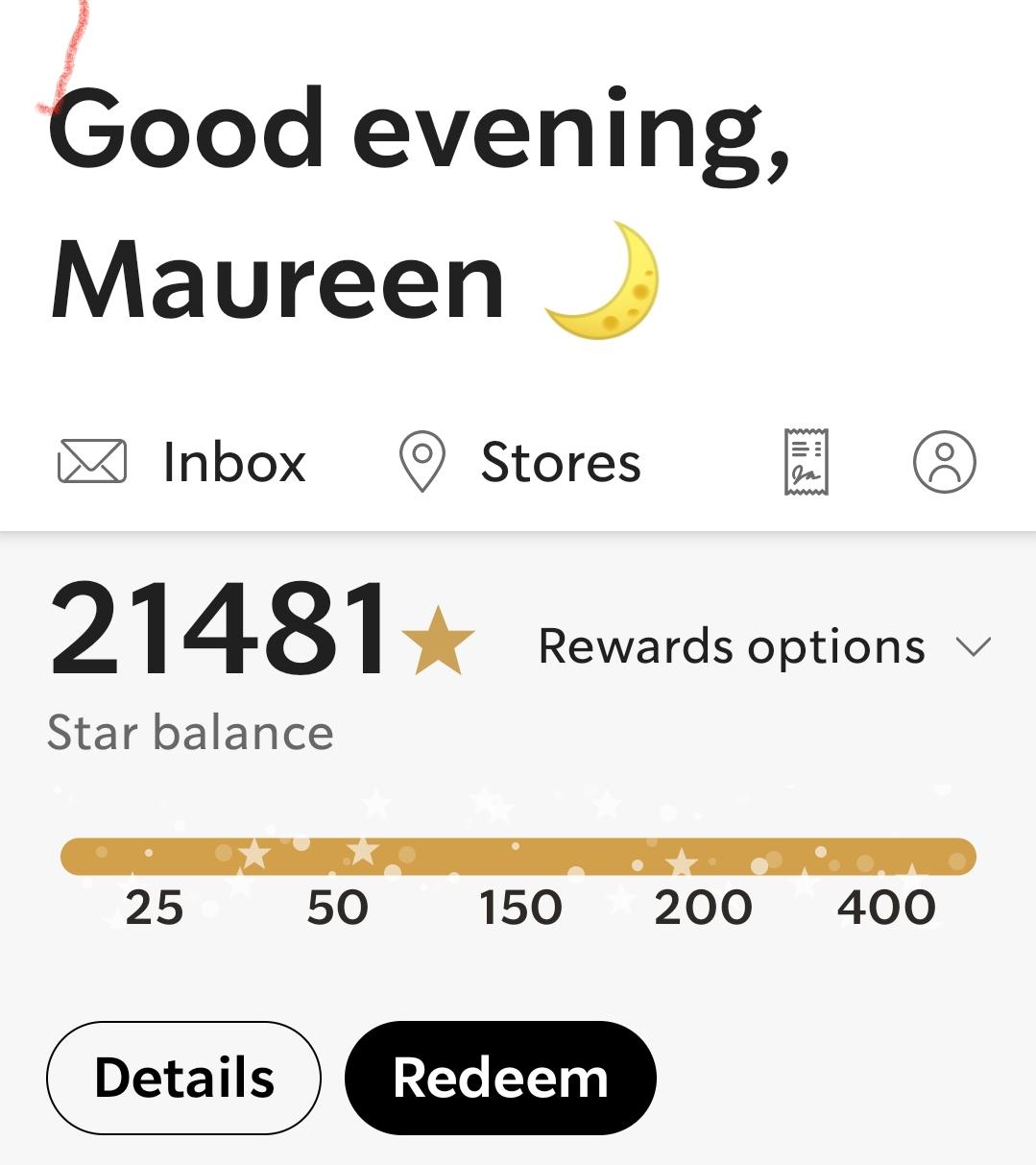Select the 200-star reward tier
Image resolution: width=1036 pixels, height=1165 pixels.
pos(704,906)
